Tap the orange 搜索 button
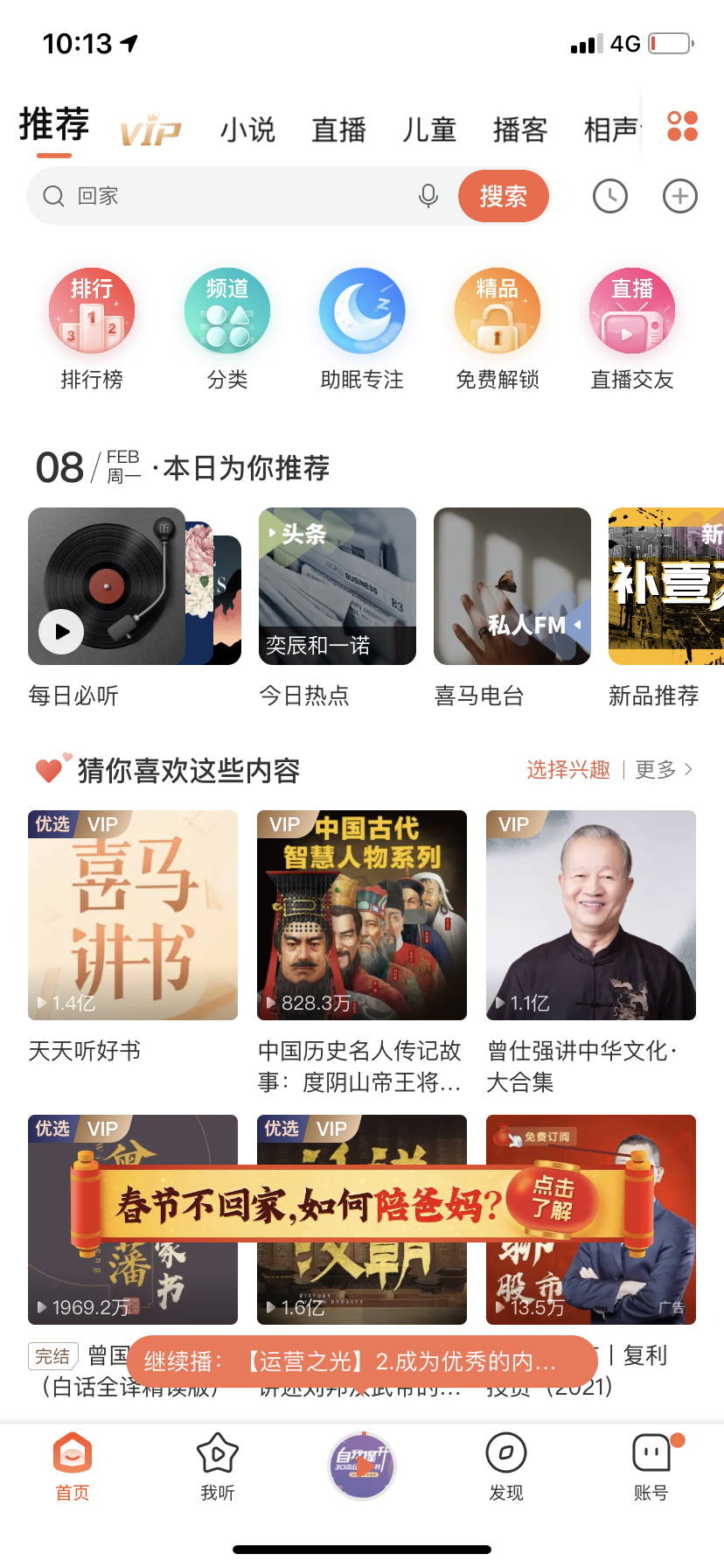 coord(503,196)
